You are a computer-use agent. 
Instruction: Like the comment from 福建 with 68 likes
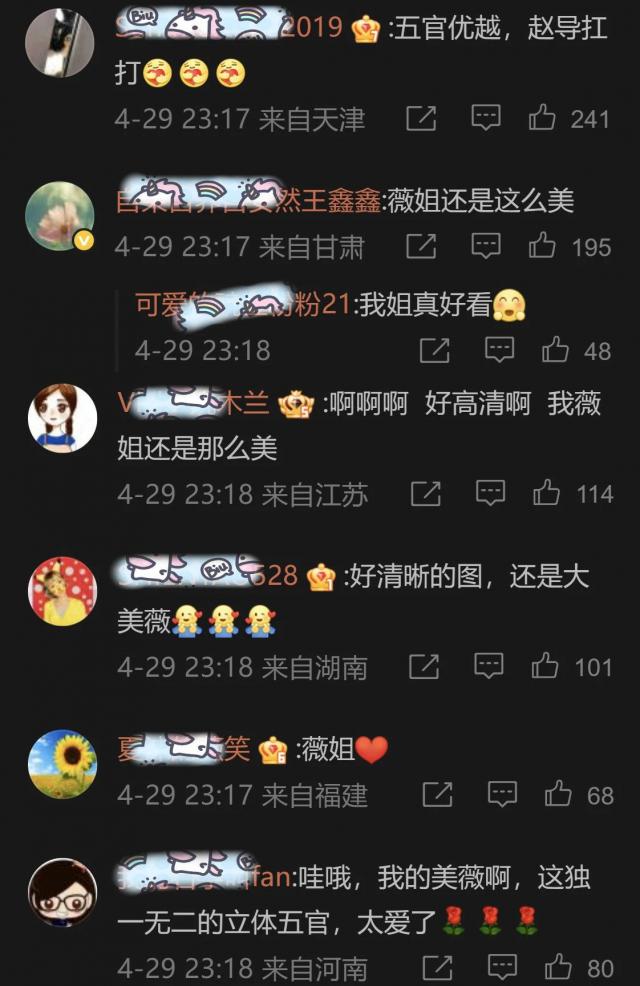(558, 795)
